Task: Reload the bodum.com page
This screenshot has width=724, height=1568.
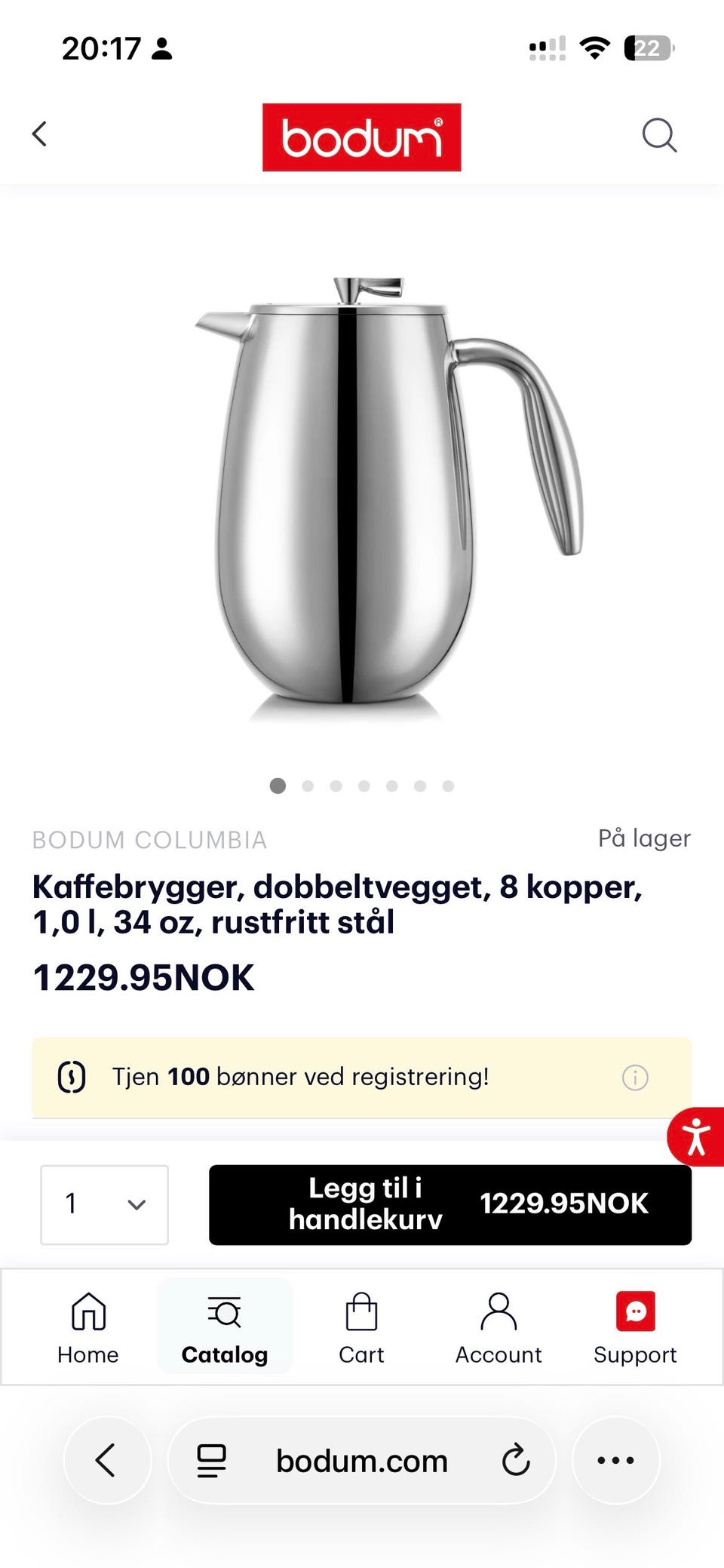Action: [516, 1460]
